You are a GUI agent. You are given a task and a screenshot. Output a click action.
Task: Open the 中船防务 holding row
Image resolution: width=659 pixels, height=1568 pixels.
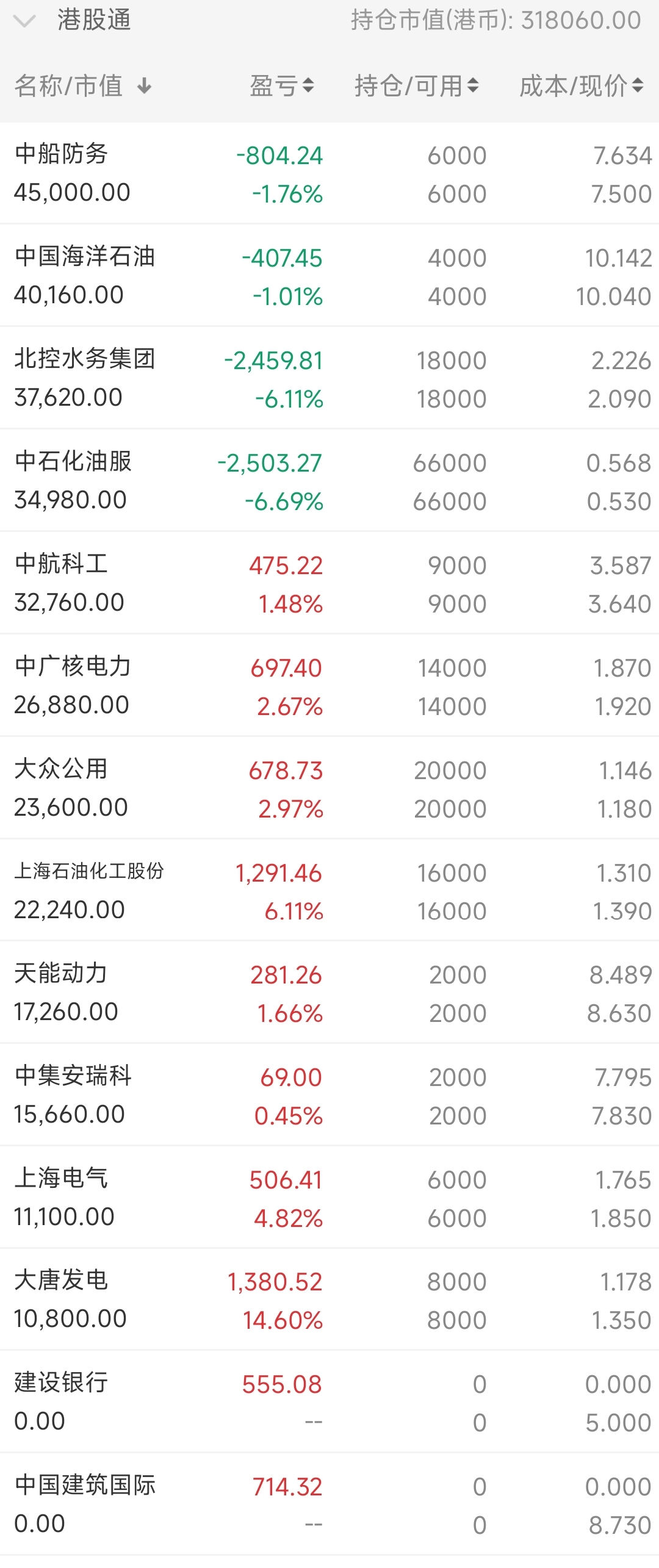coord(329,173)
